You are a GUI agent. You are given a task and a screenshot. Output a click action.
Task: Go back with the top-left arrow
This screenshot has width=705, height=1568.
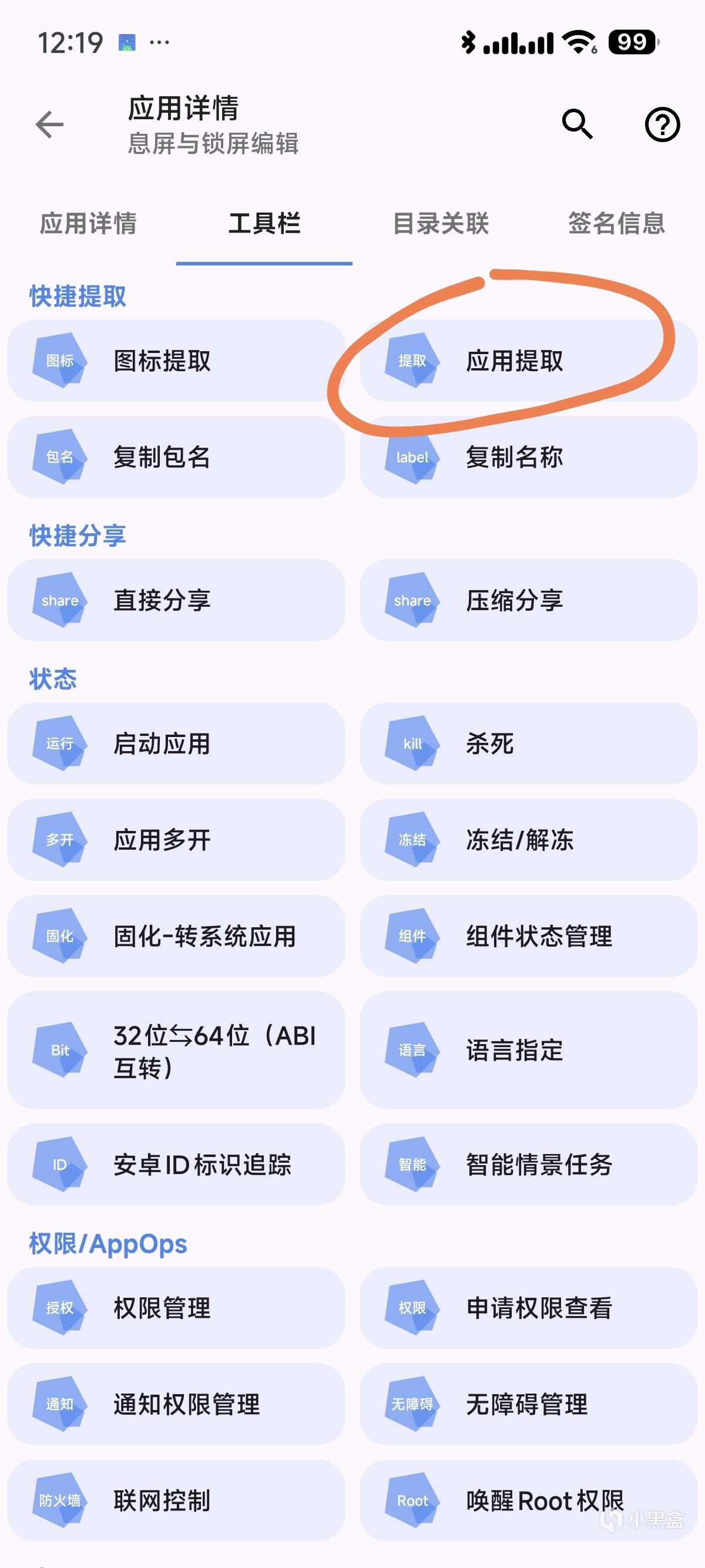(50, 125)
